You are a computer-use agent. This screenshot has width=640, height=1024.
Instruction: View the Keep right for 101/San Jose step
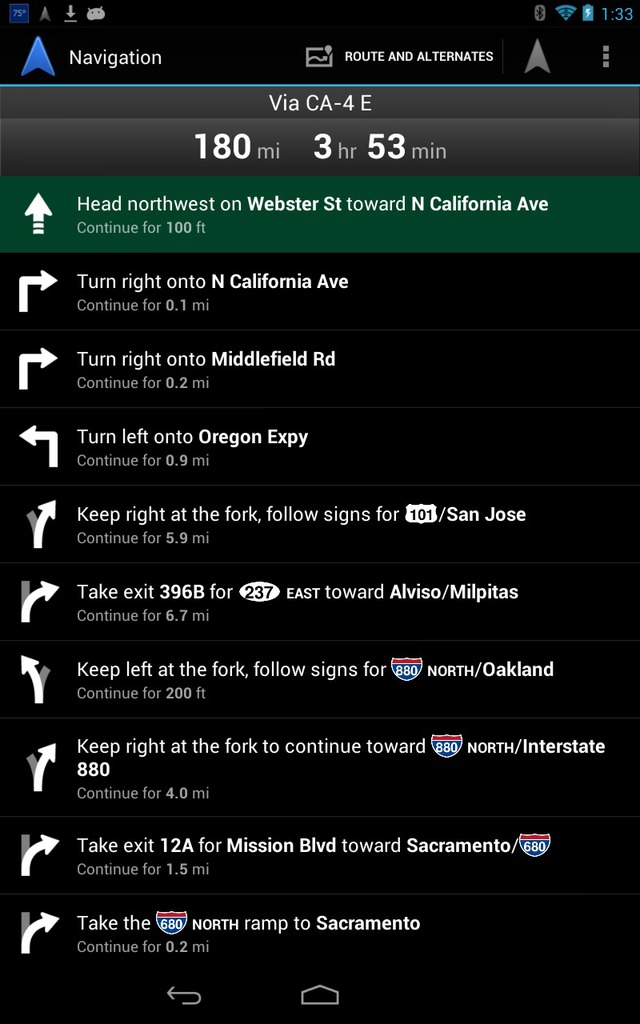[320, 524]
